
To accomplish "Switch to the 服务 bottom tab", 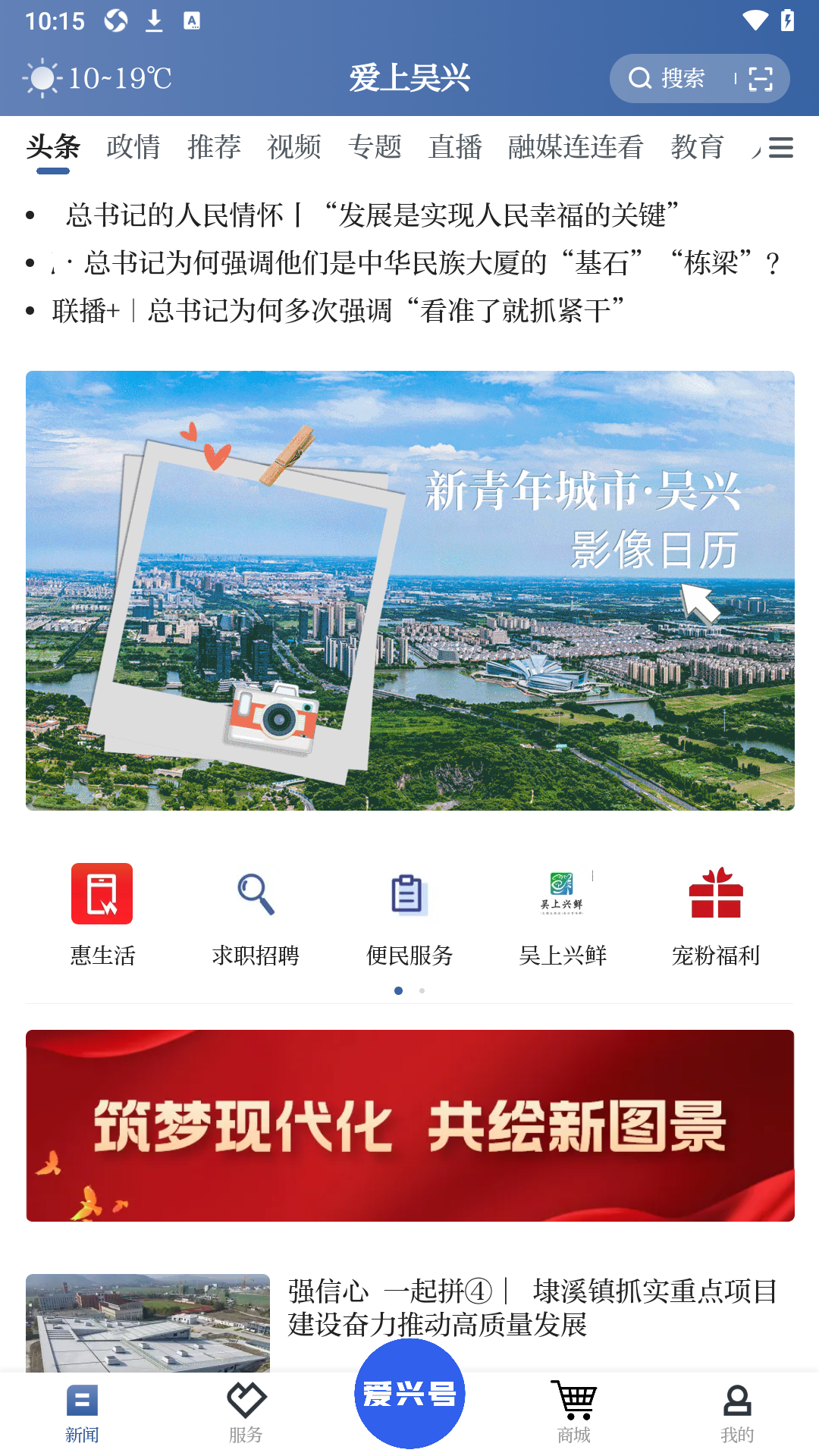I will point(246,1412).
